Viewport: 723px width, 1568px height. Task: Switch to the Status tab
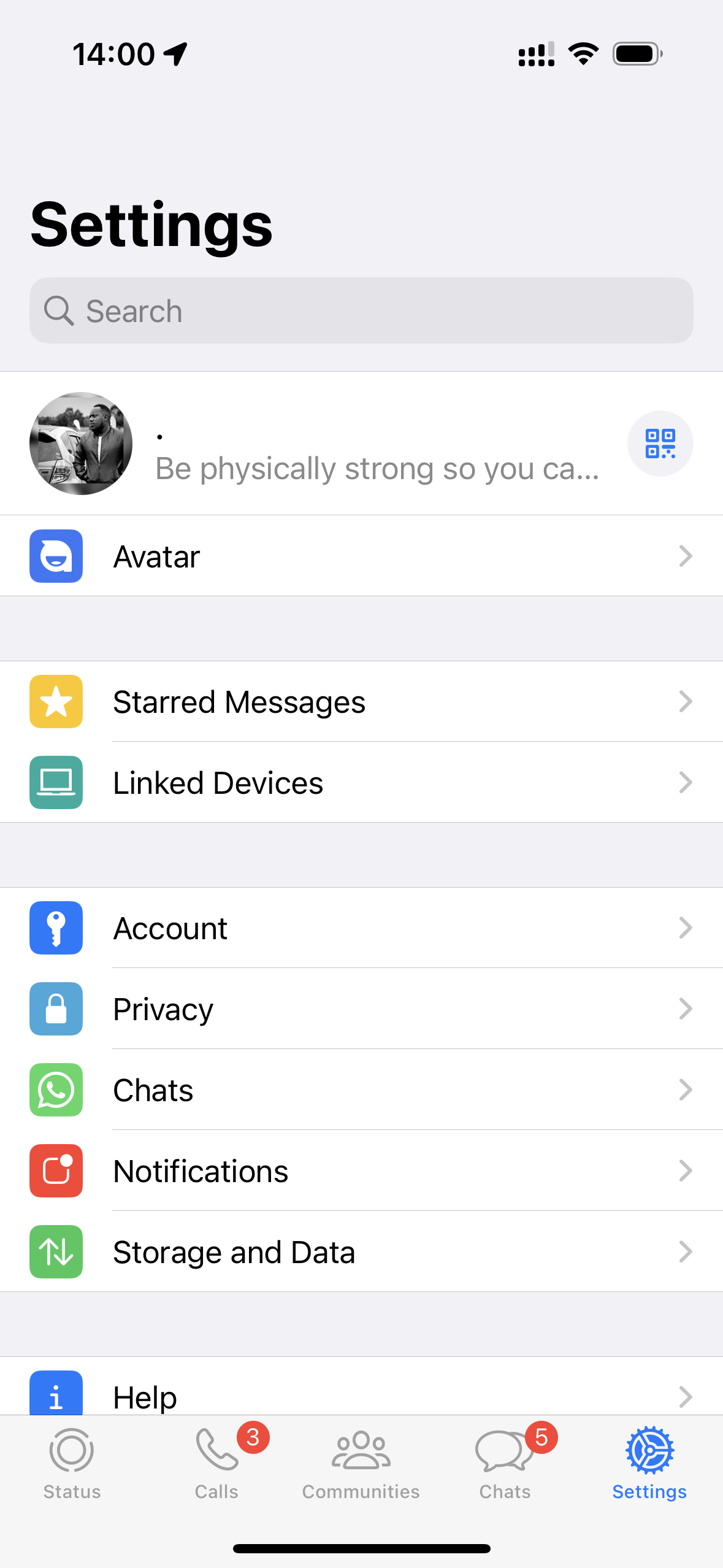click(72, 1464)
